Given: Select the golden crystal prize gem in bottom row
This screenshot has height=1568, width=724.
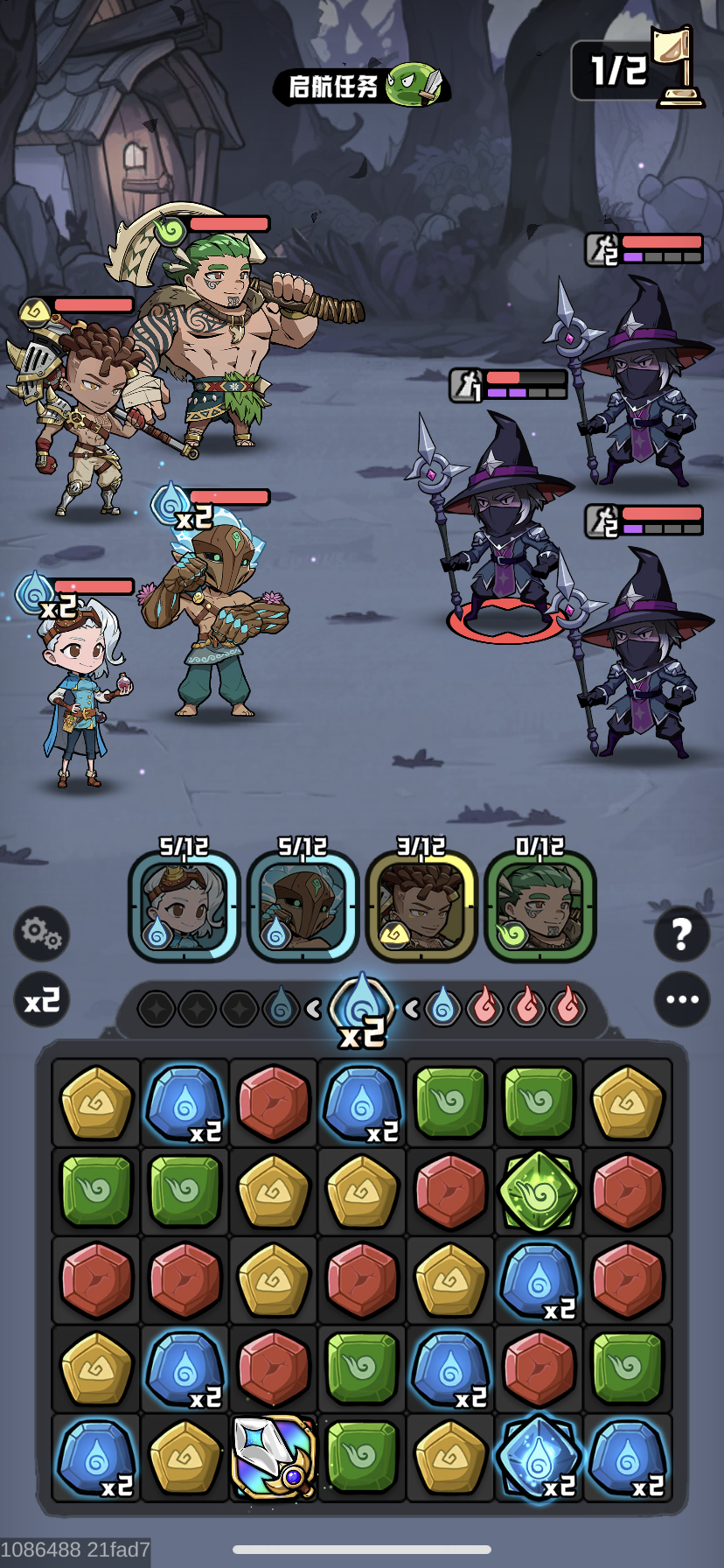Looking at the screenshot, I should [273, 1459].
